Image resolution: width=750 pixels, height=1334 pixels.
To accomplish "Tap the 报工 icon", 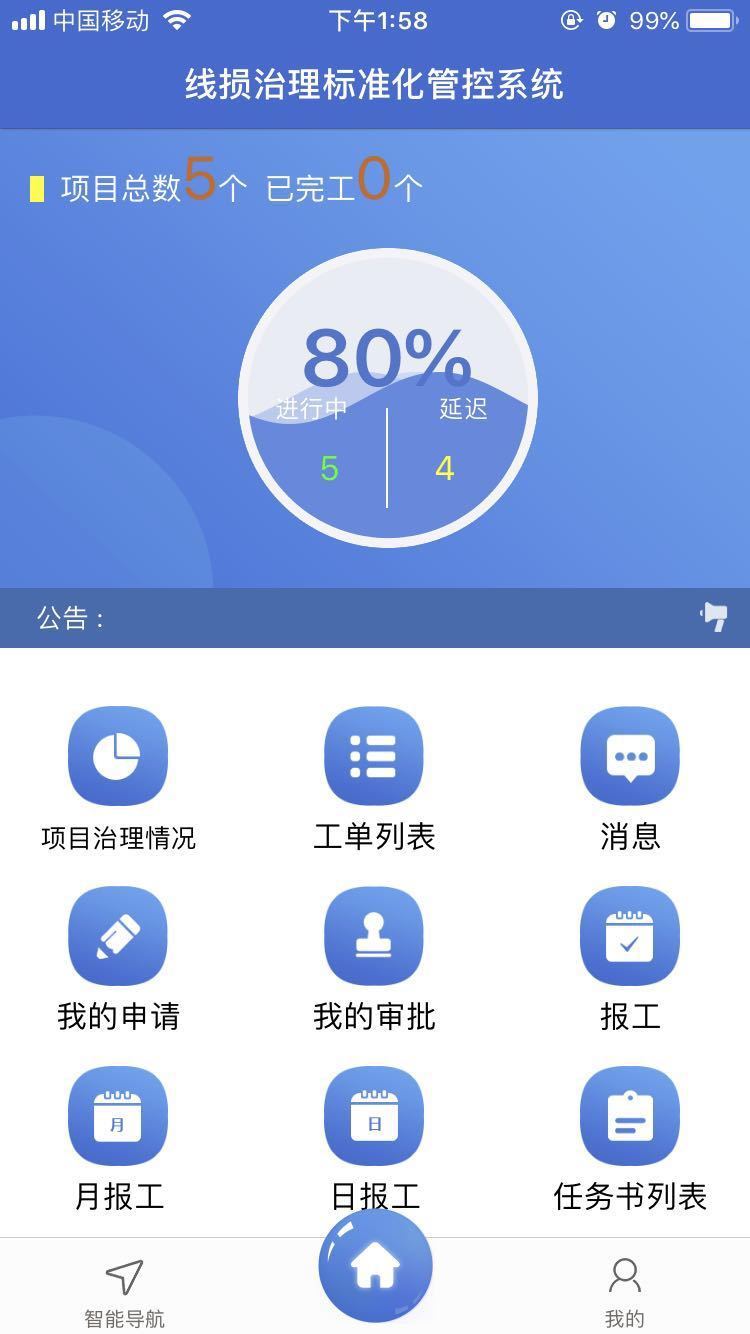I will [x=630, y=936].
